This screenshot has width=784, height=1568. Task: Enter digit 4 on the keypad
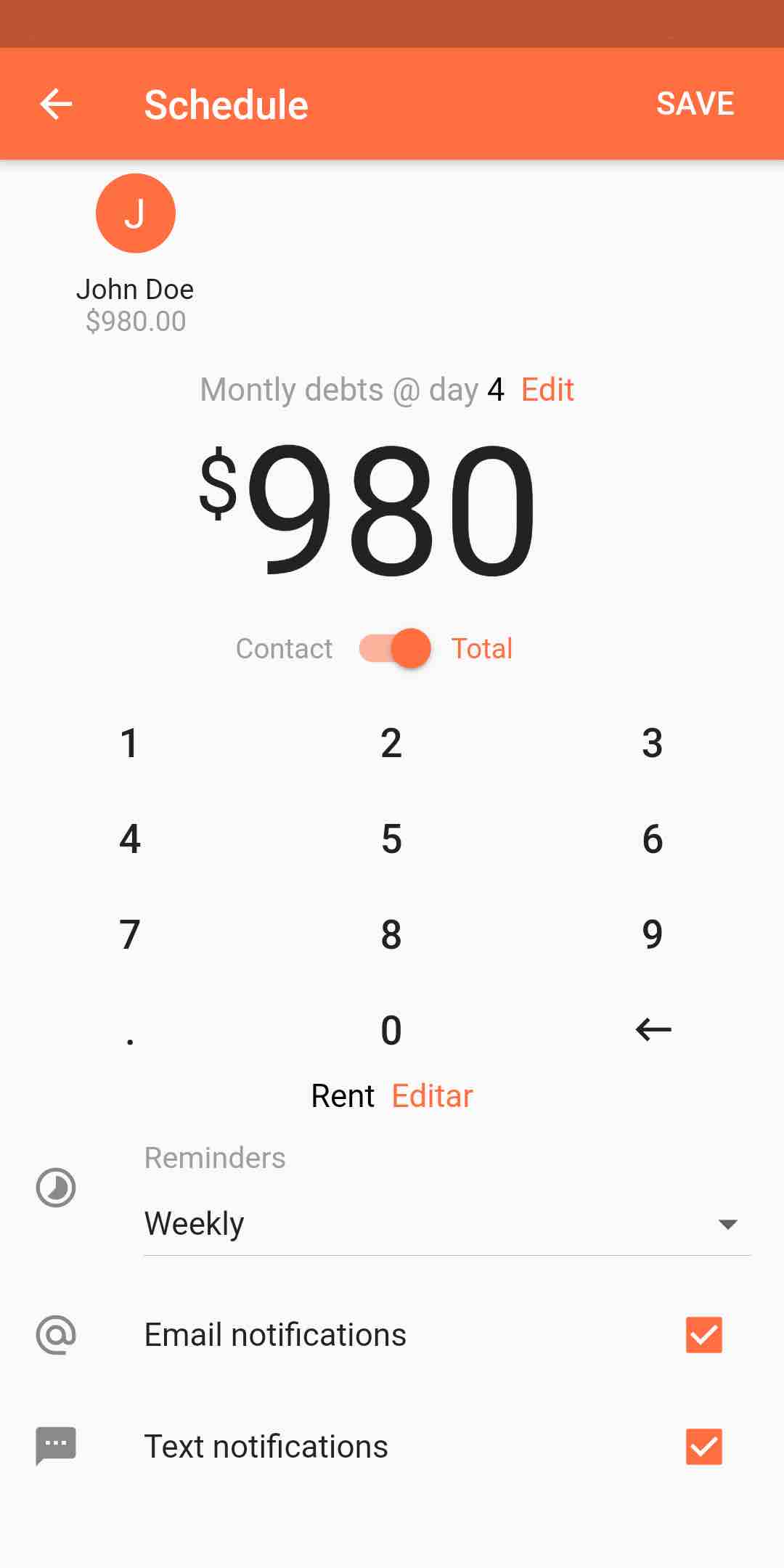[130, 839]
